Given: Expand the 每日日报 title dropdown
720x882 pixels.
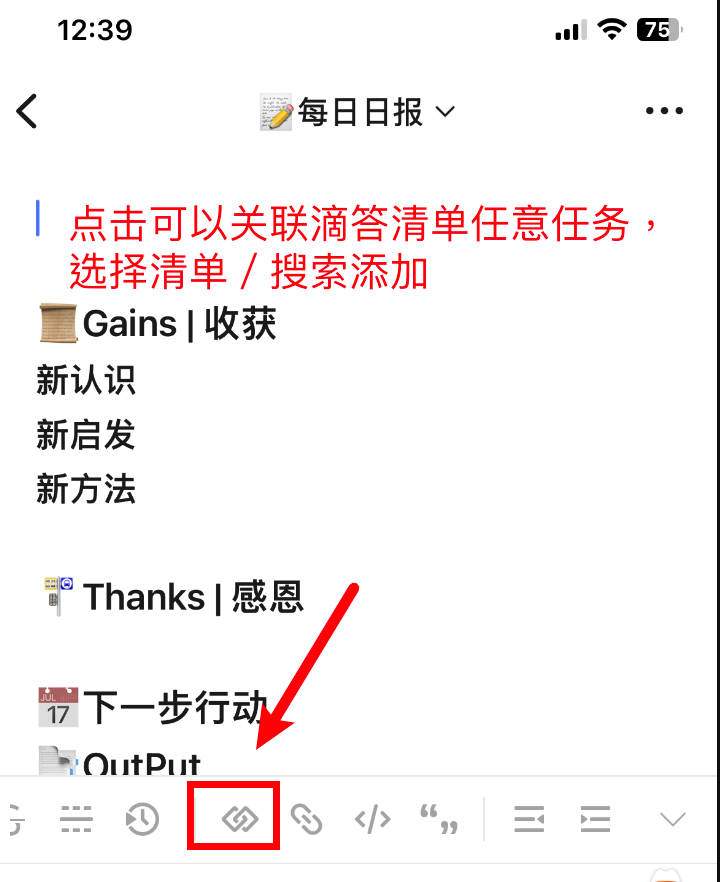Looking at the screenshot, I should [445, 112].
